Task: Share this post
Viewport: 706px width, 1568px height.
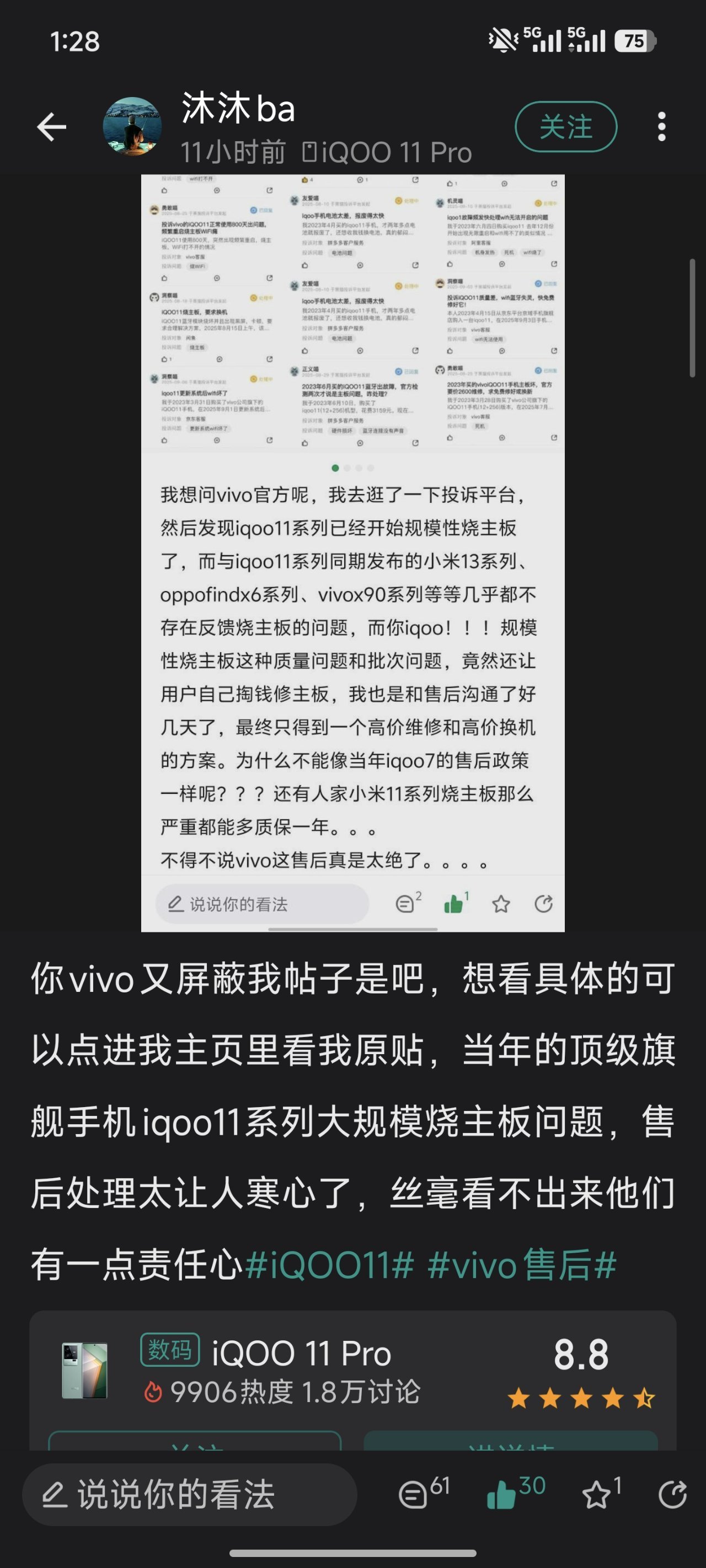Action: coord(672,1494)
